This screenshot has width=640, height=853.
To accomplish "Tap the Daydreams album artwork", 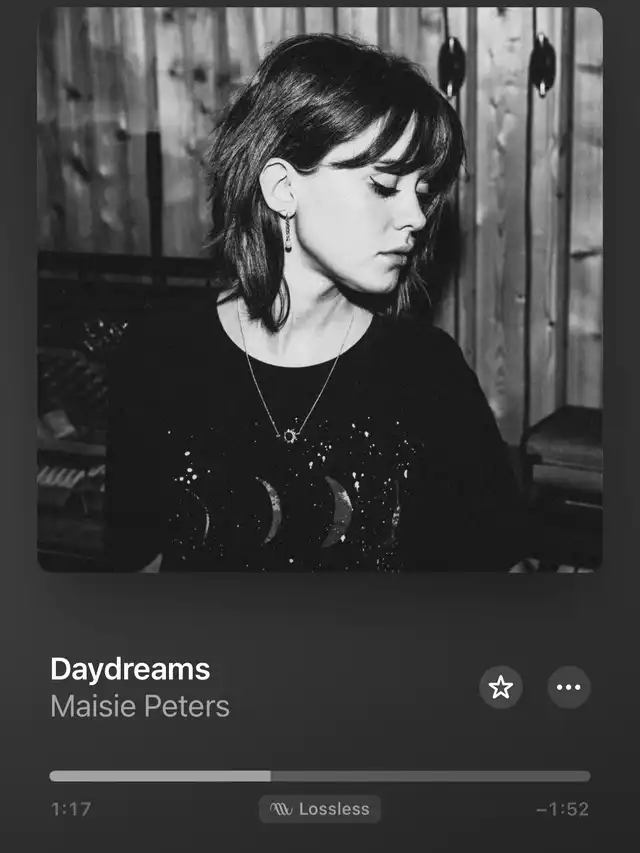I will (320, 290).
